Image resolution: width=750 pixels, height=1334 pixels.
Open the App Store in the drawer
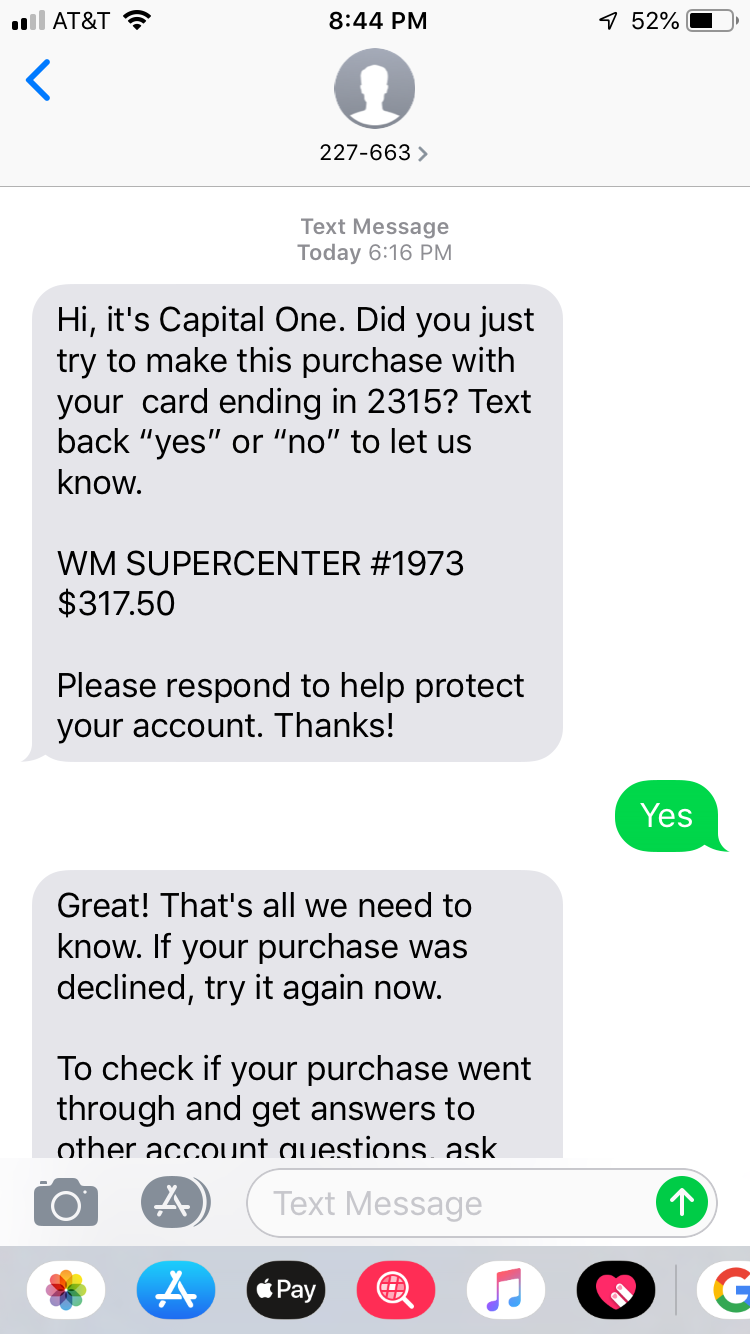coord(176,1290)
